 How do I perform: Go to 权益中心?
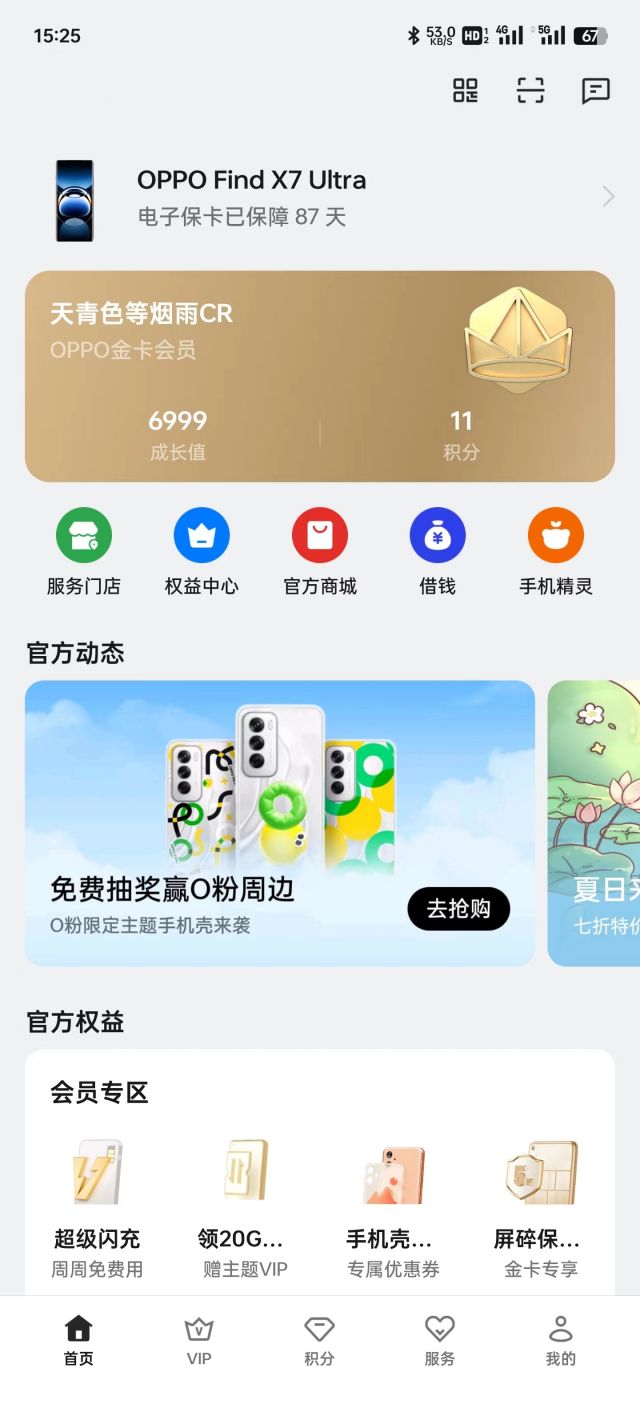pyautogui.click(x=202, y=551)
